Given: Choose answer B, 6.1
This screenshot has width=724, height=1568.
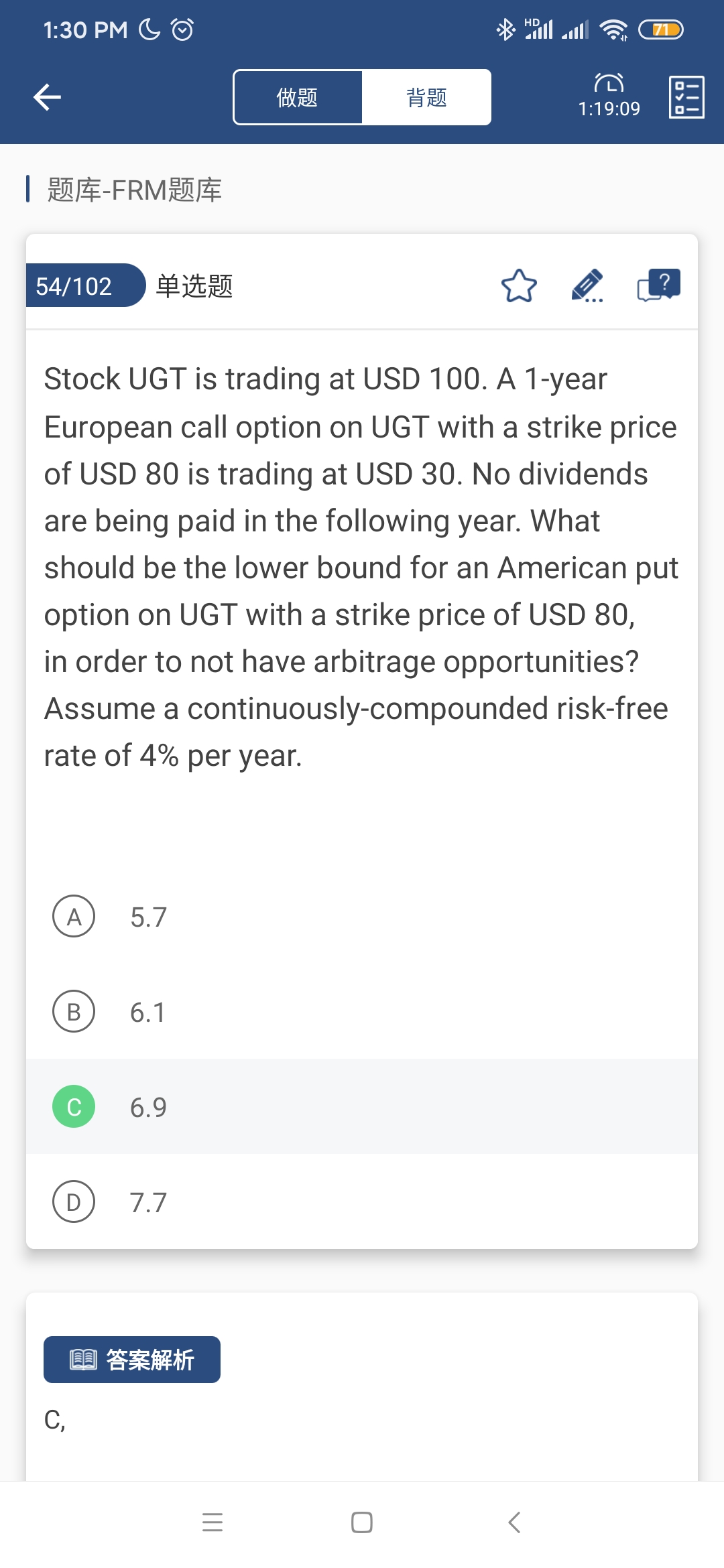Looking at the screenshot, I should click(74, 1011).
